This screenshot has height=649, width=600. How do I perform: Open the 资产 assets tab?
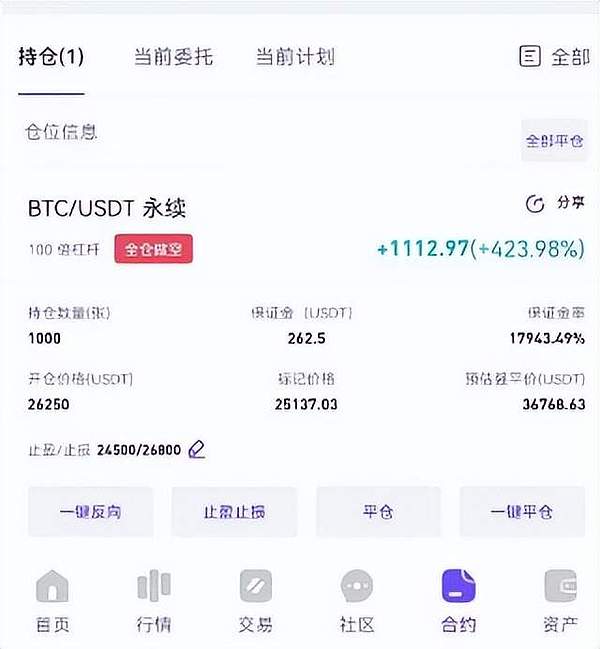point(560,601)
